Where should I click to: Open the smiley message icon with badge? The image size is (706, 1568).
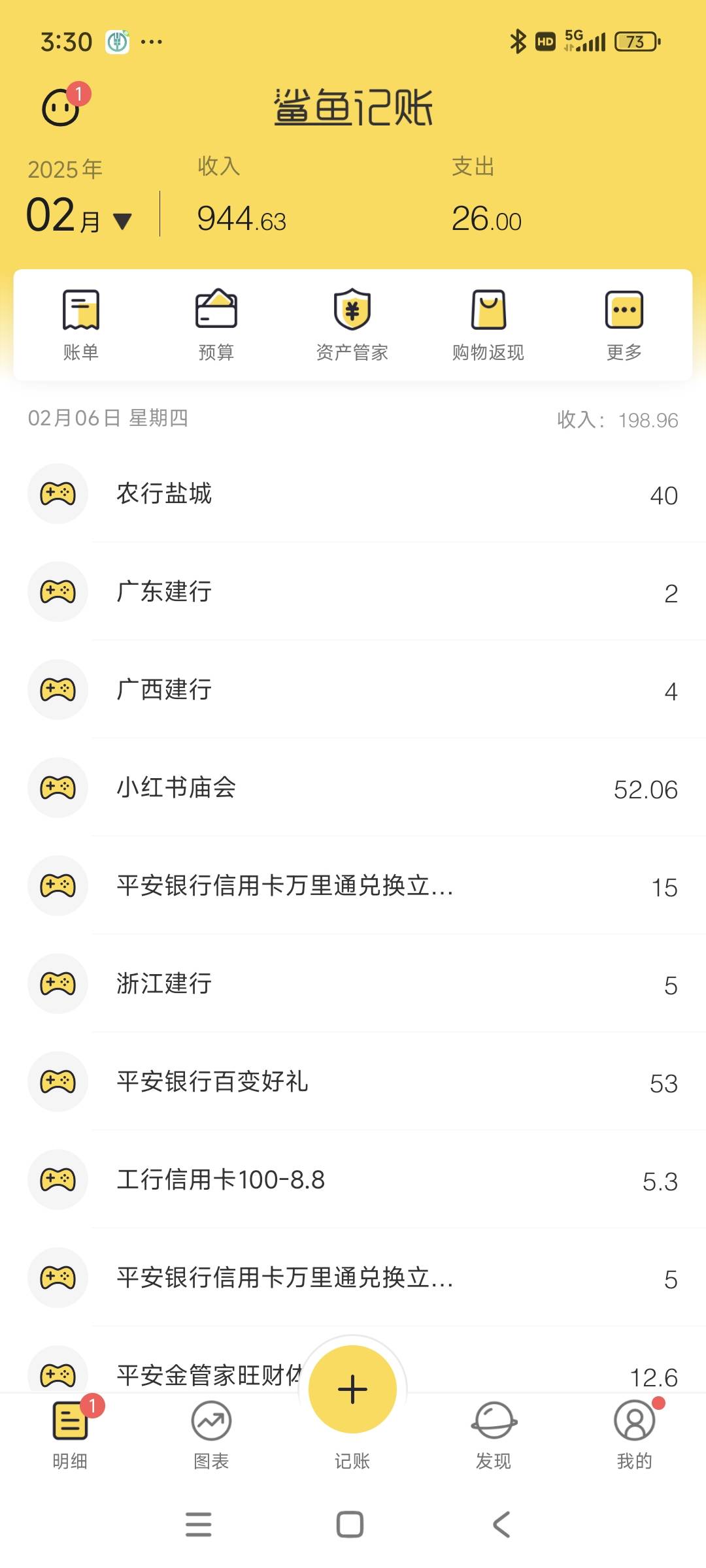61,107
